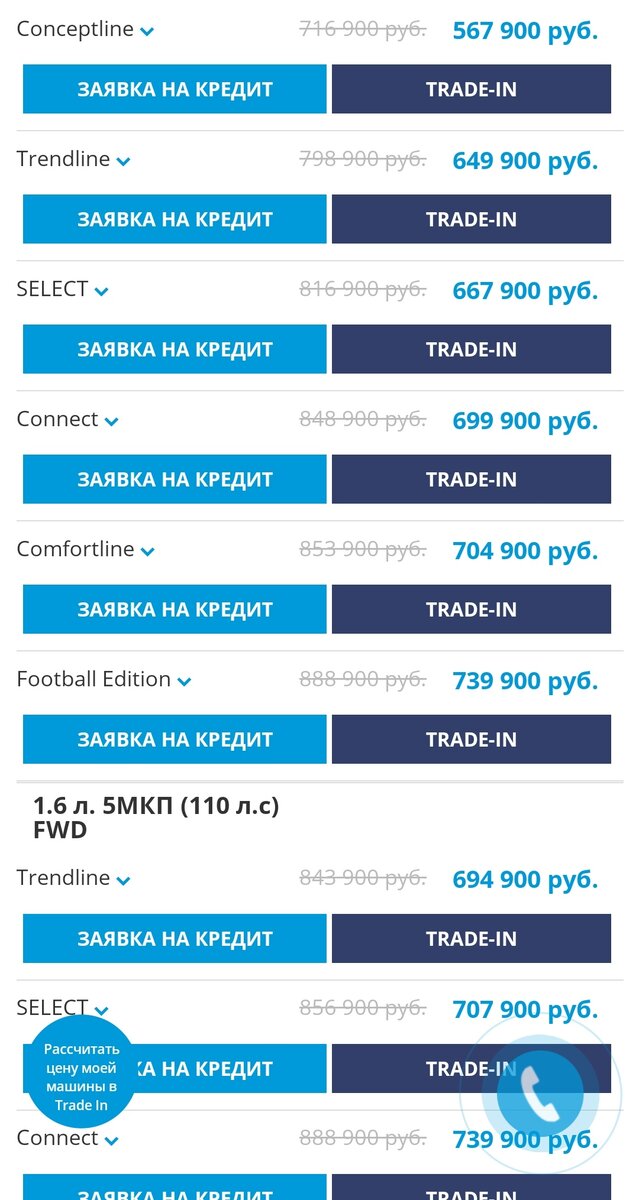This screenshot has width=639, height=1200.
Task: Apply for credit on the Football Edition
Action: [175, 739]
